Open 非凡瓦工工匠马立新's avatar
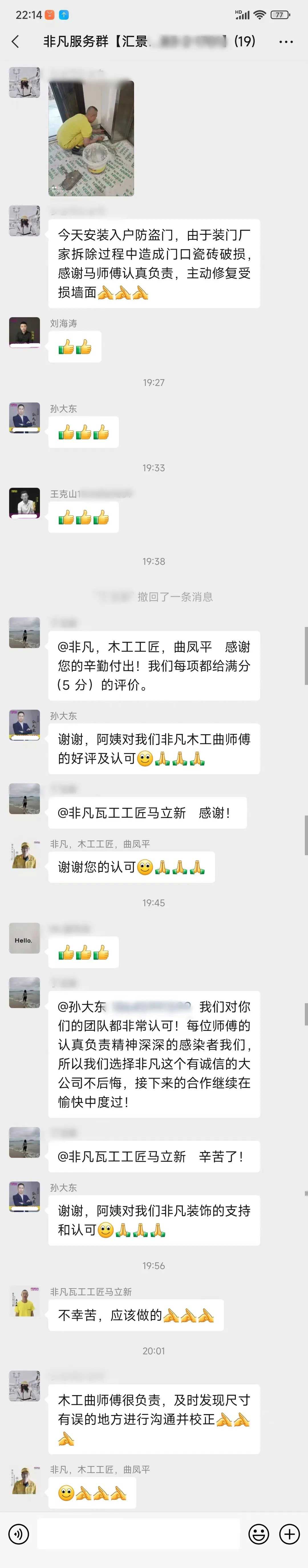Screen dimensions: 308x1568 pyautogui.click(x=24, y=1301)
